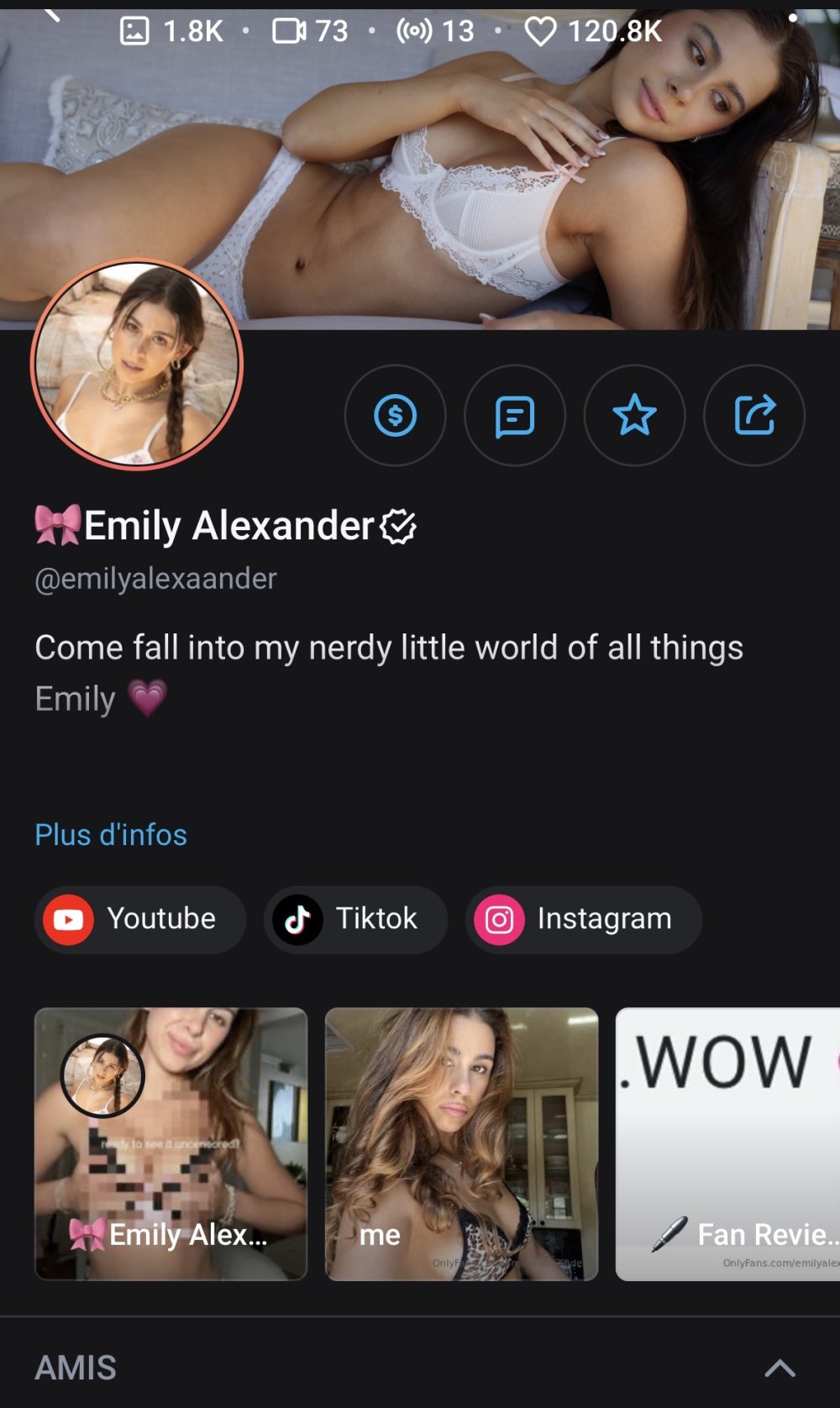Open the Tiktok link chip
The image size is (840, 1408).
[x=355, y=919]
